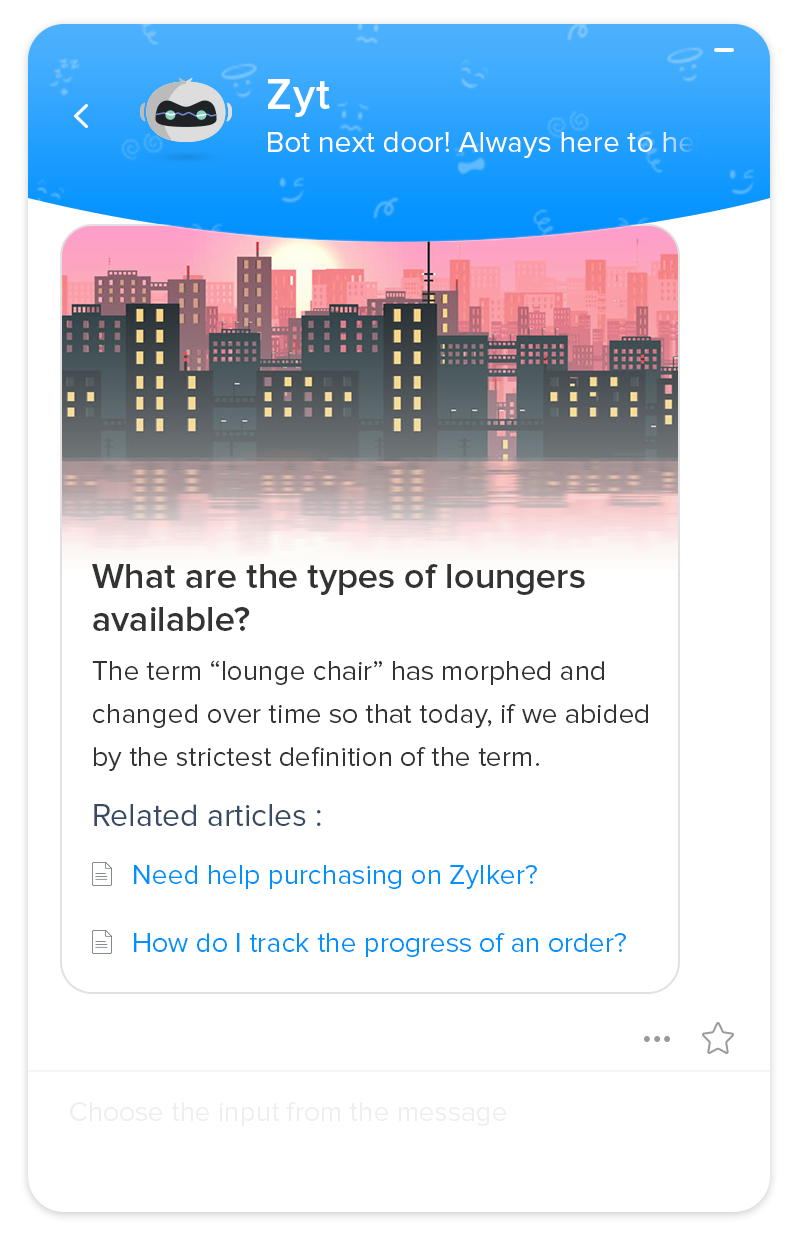Open the 'Need help purchasing on Zylker?' article
The image size is (800, 1240).
point(334,875)
